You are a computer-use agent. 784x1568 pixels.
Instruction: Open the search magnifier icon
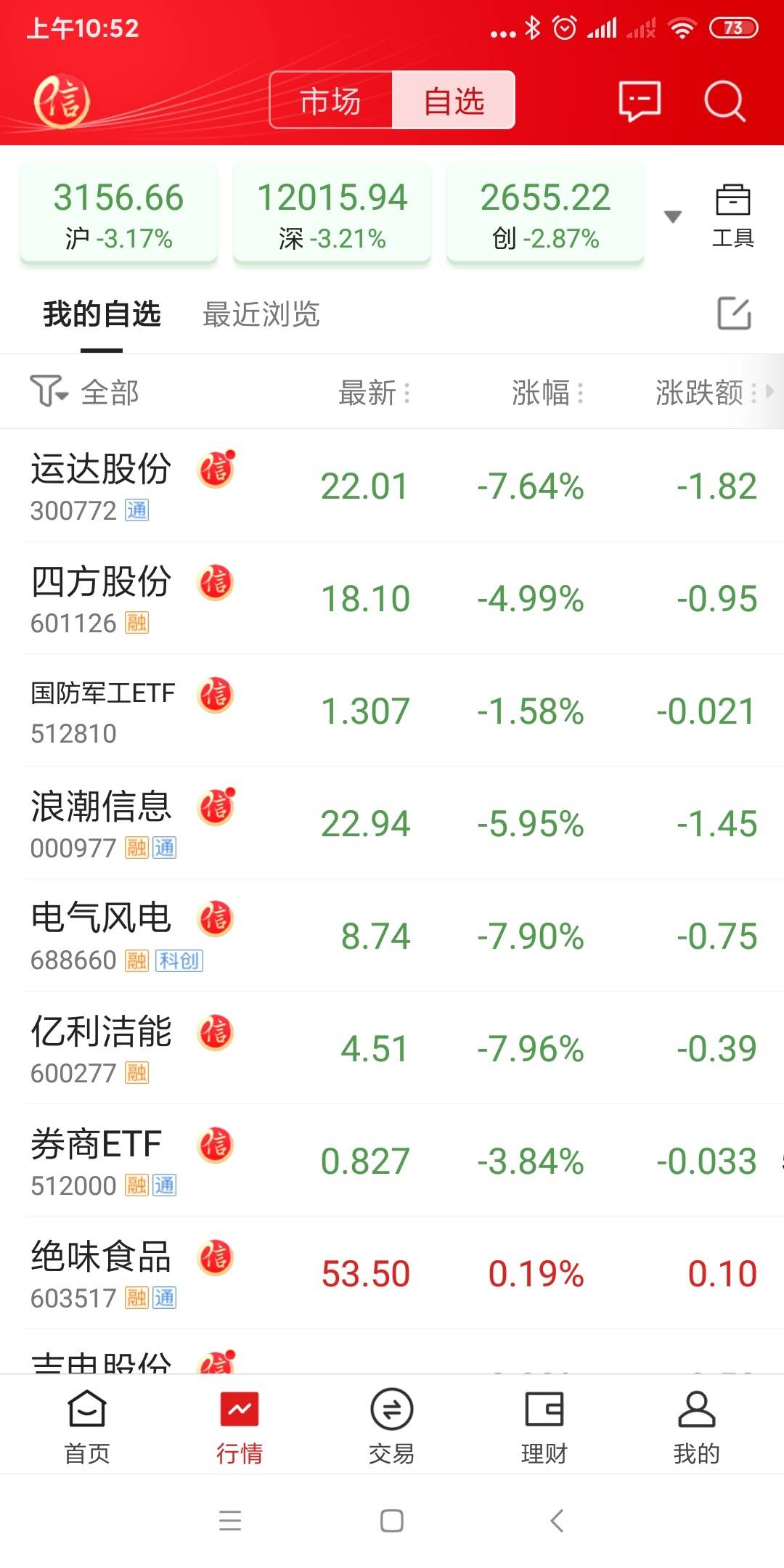click(724, 101)
